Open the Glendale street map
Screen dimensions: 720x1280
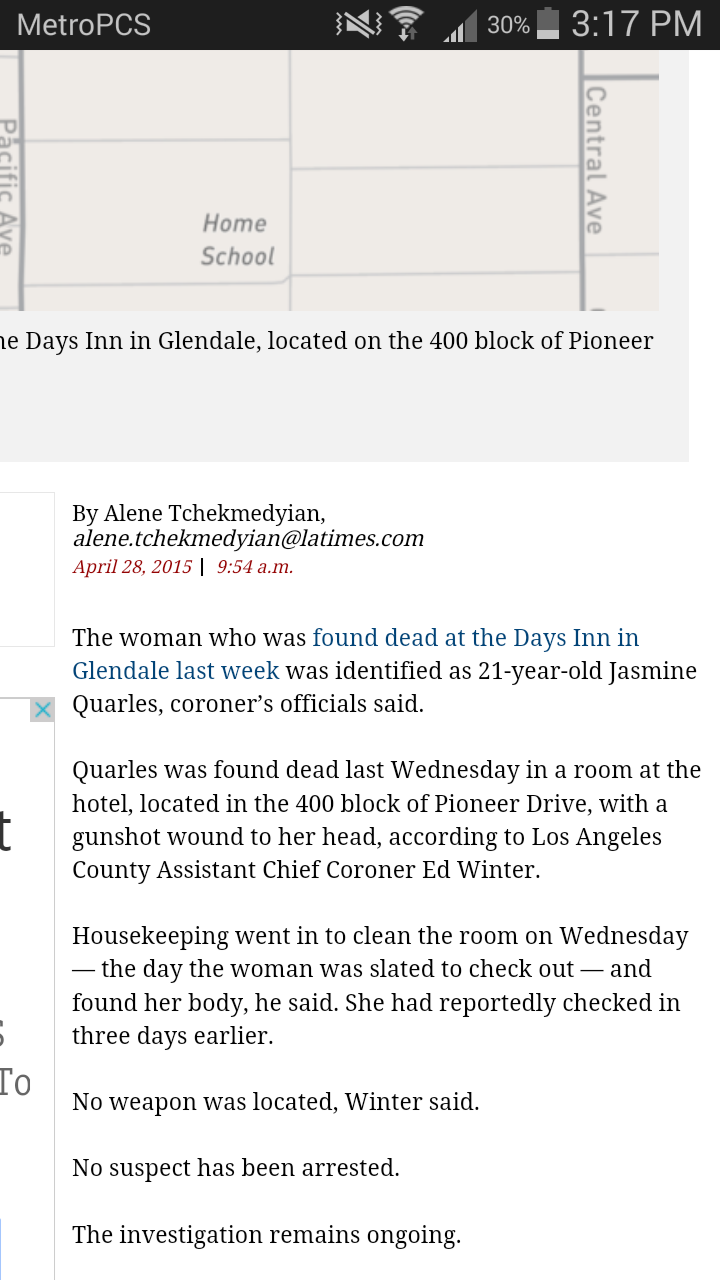tap(330, 180)
